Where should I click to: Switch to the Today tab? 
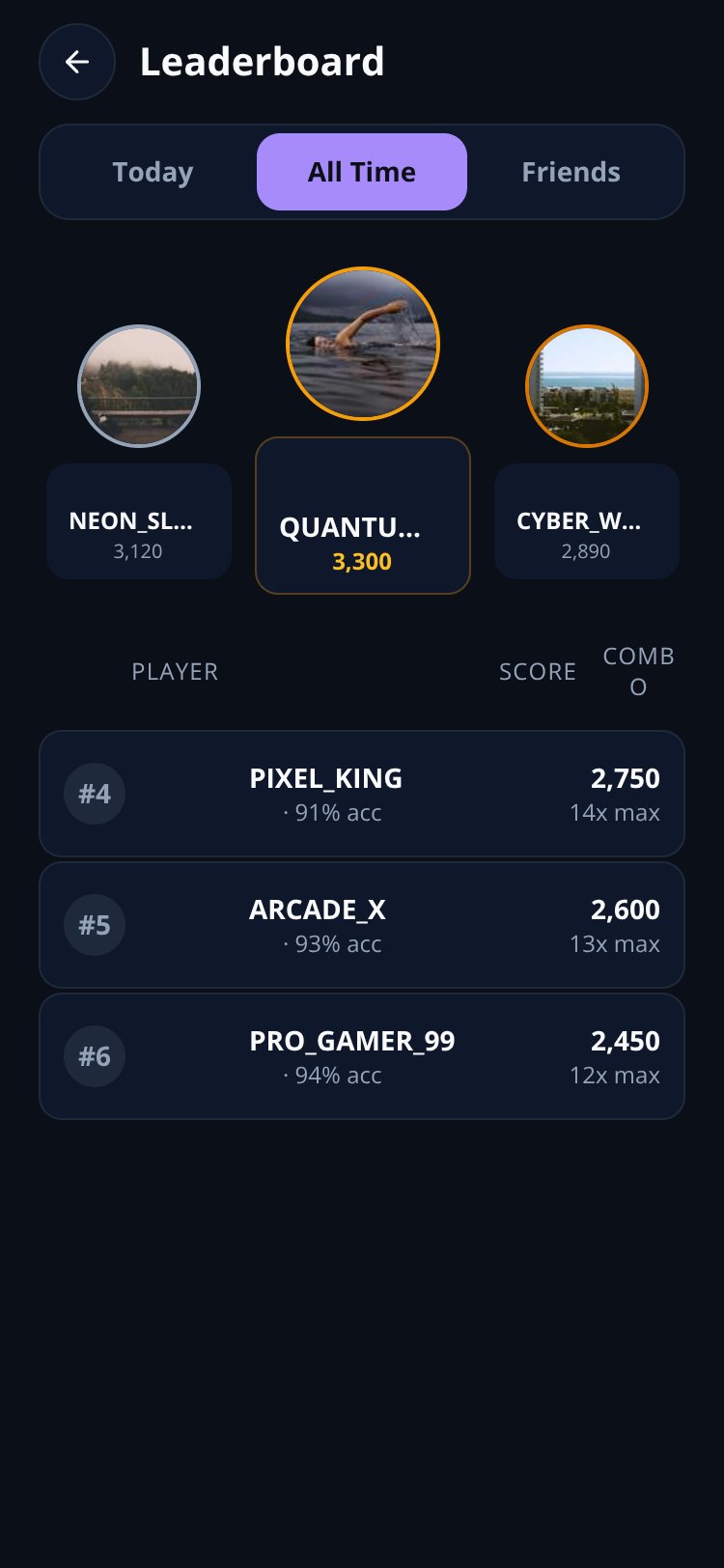click(x=153, y=172)
